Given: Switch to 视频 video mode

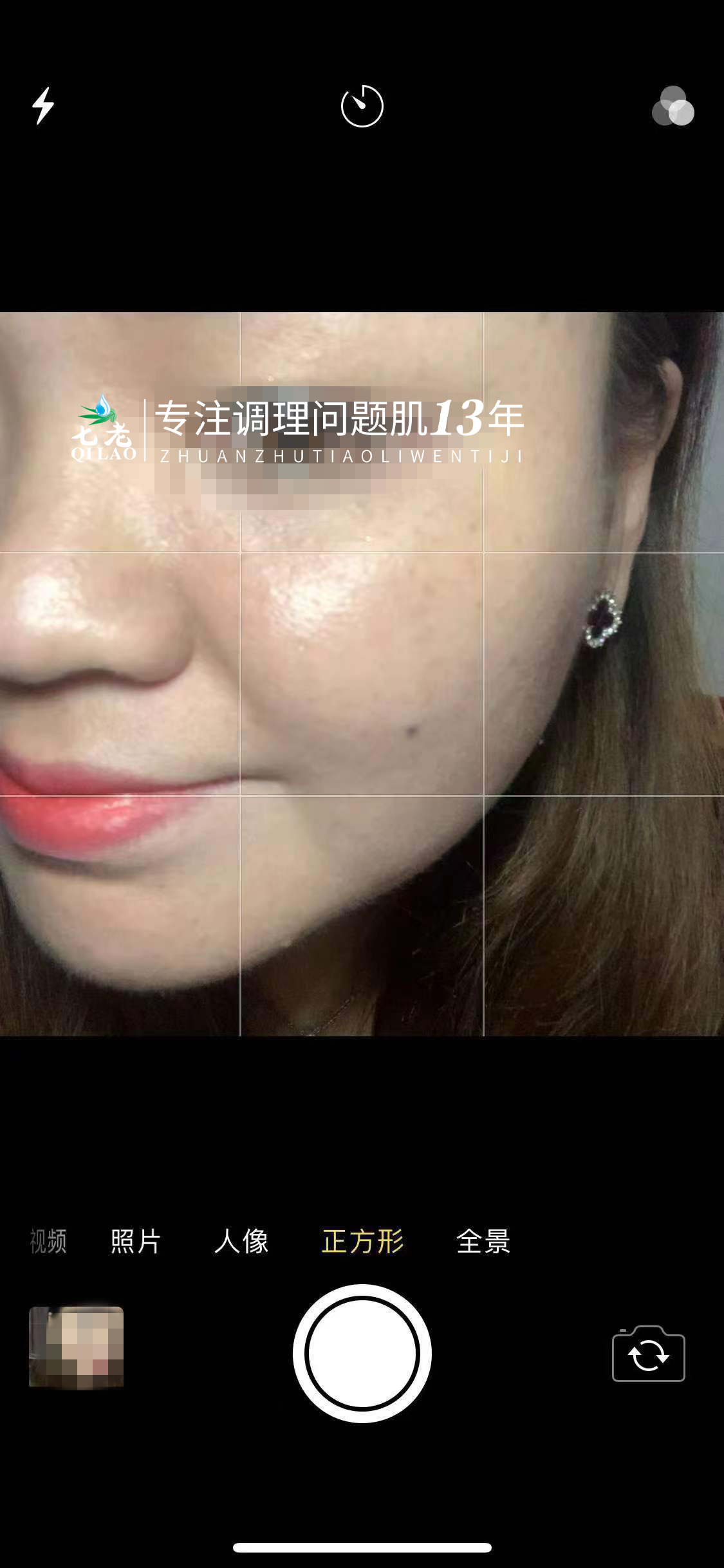Looking at the screenshot, I should point(48,1241).
